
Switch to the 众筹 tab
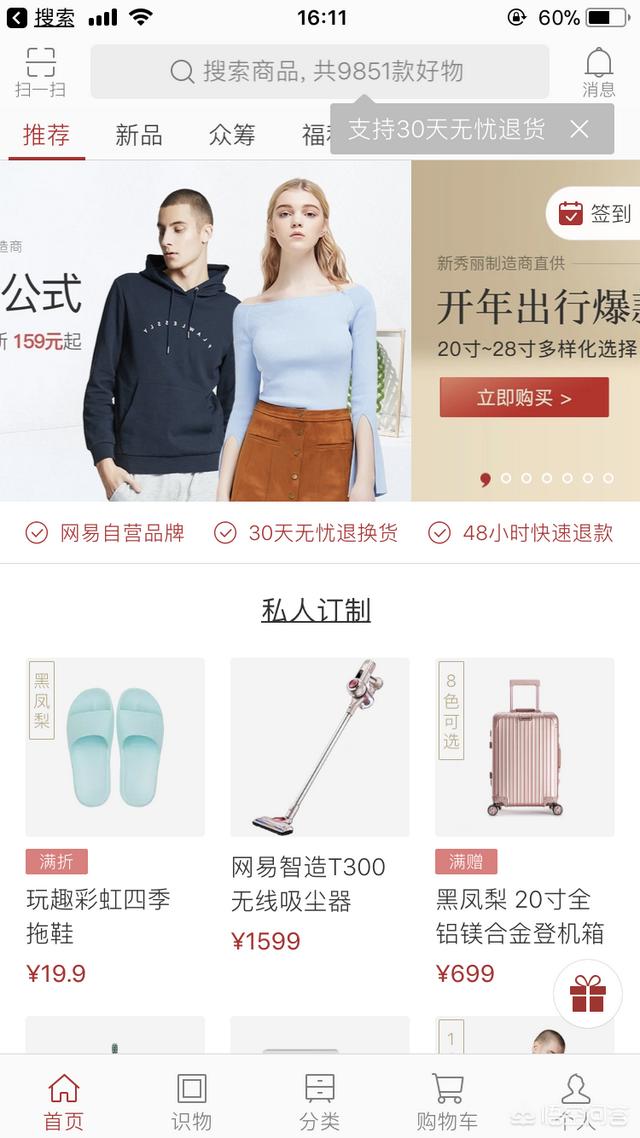pos(232,135)
